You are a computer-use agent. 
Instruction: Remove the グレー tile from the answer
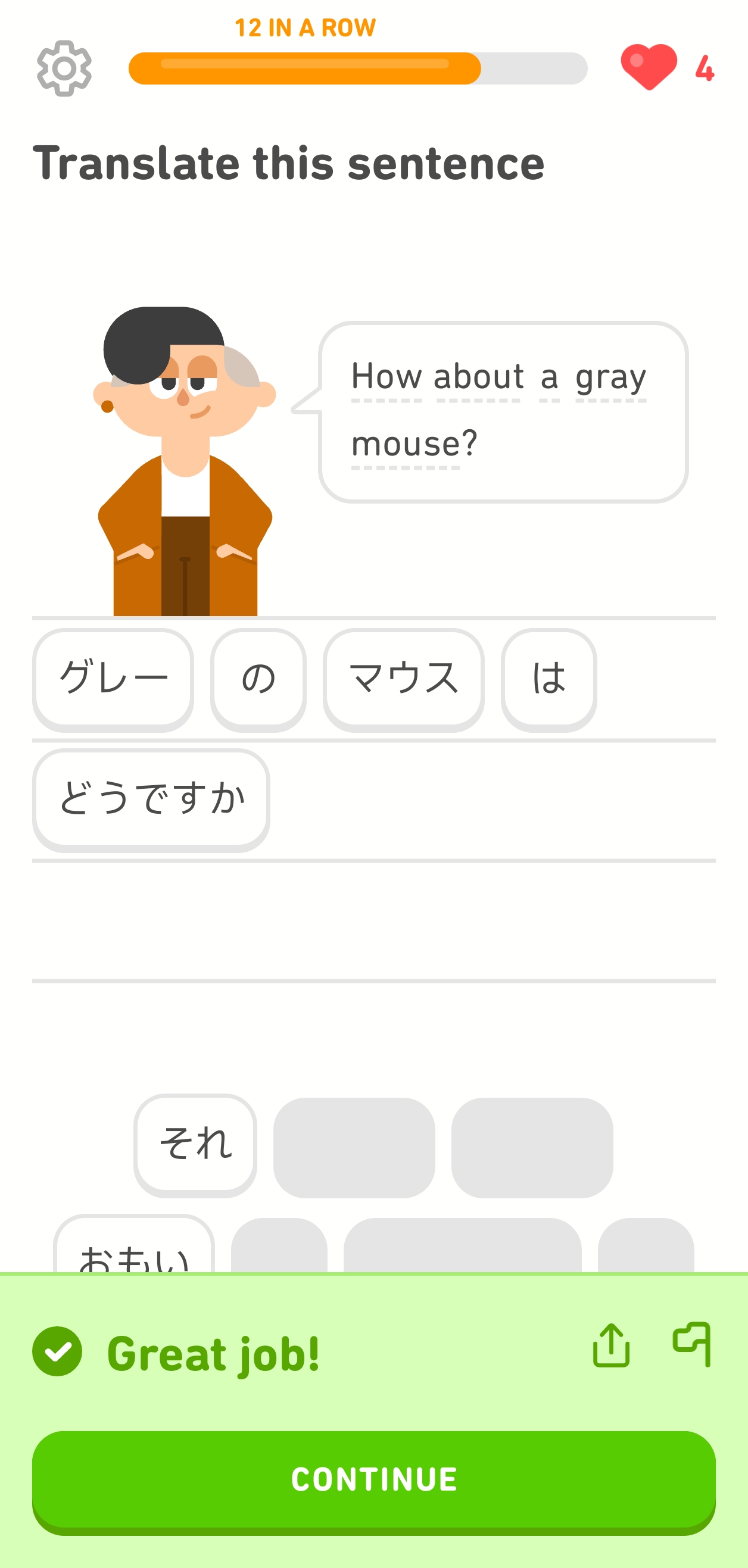(x=113, y=679)
